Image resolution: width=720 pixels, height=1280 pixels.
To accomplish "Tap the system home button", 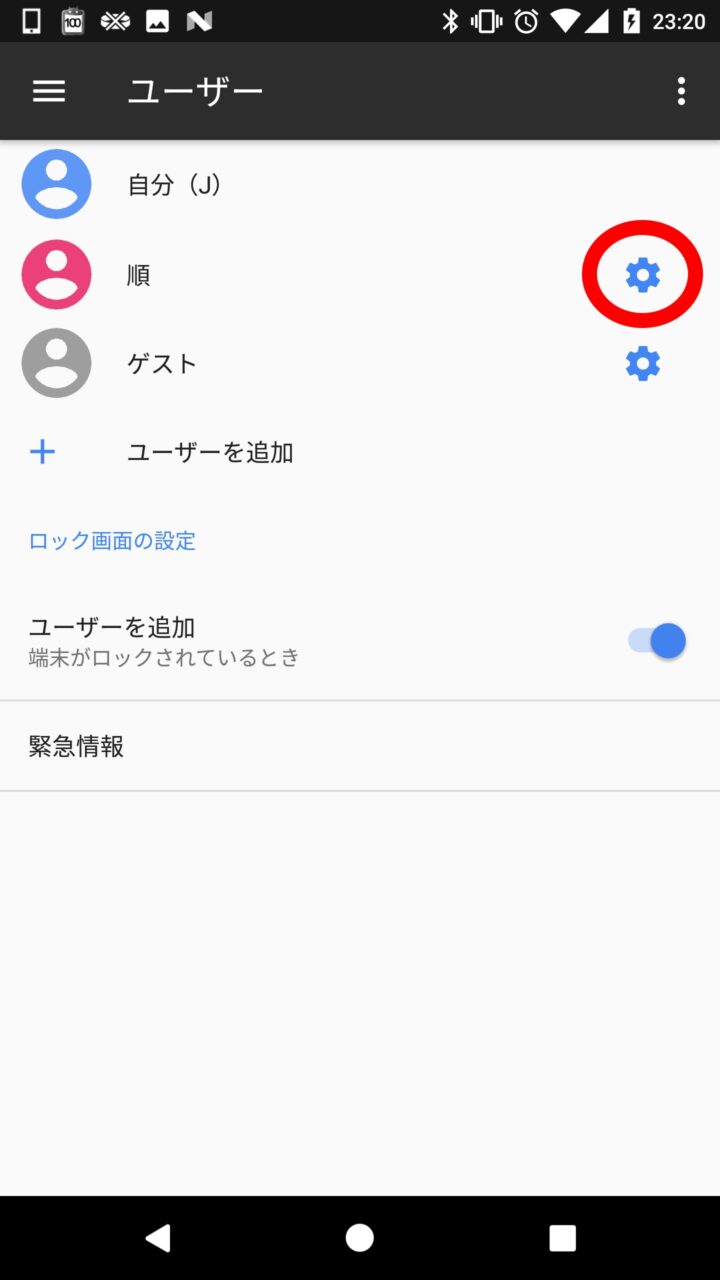I will point(360,1238).
